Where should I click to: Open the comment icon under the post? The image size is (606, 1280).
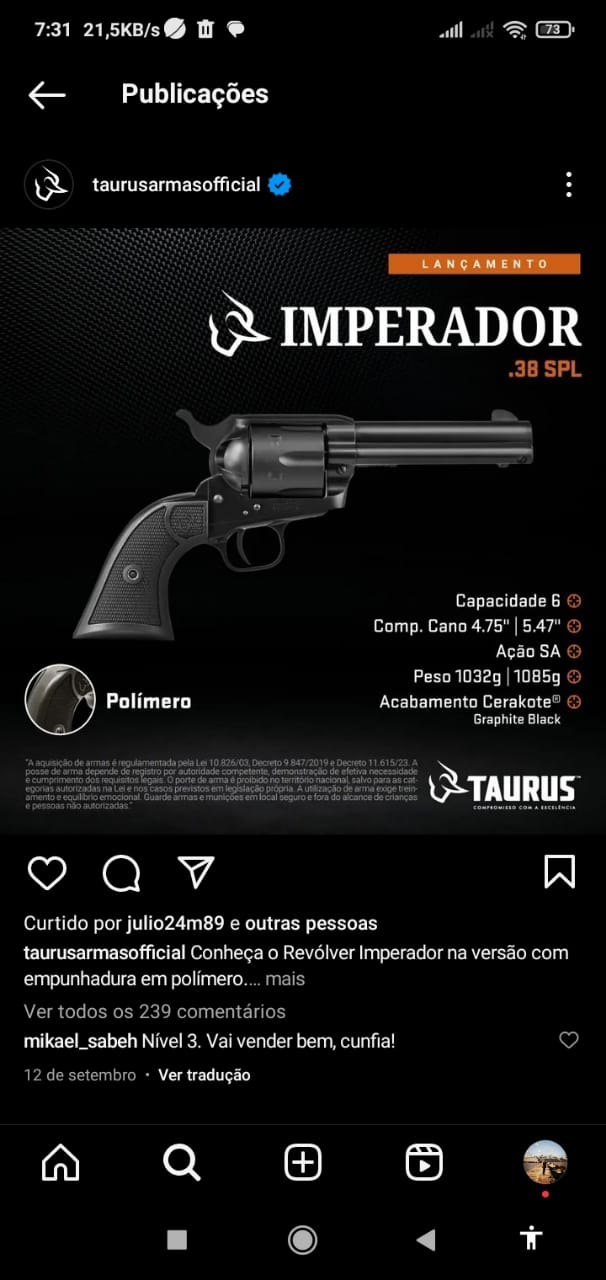121,872
